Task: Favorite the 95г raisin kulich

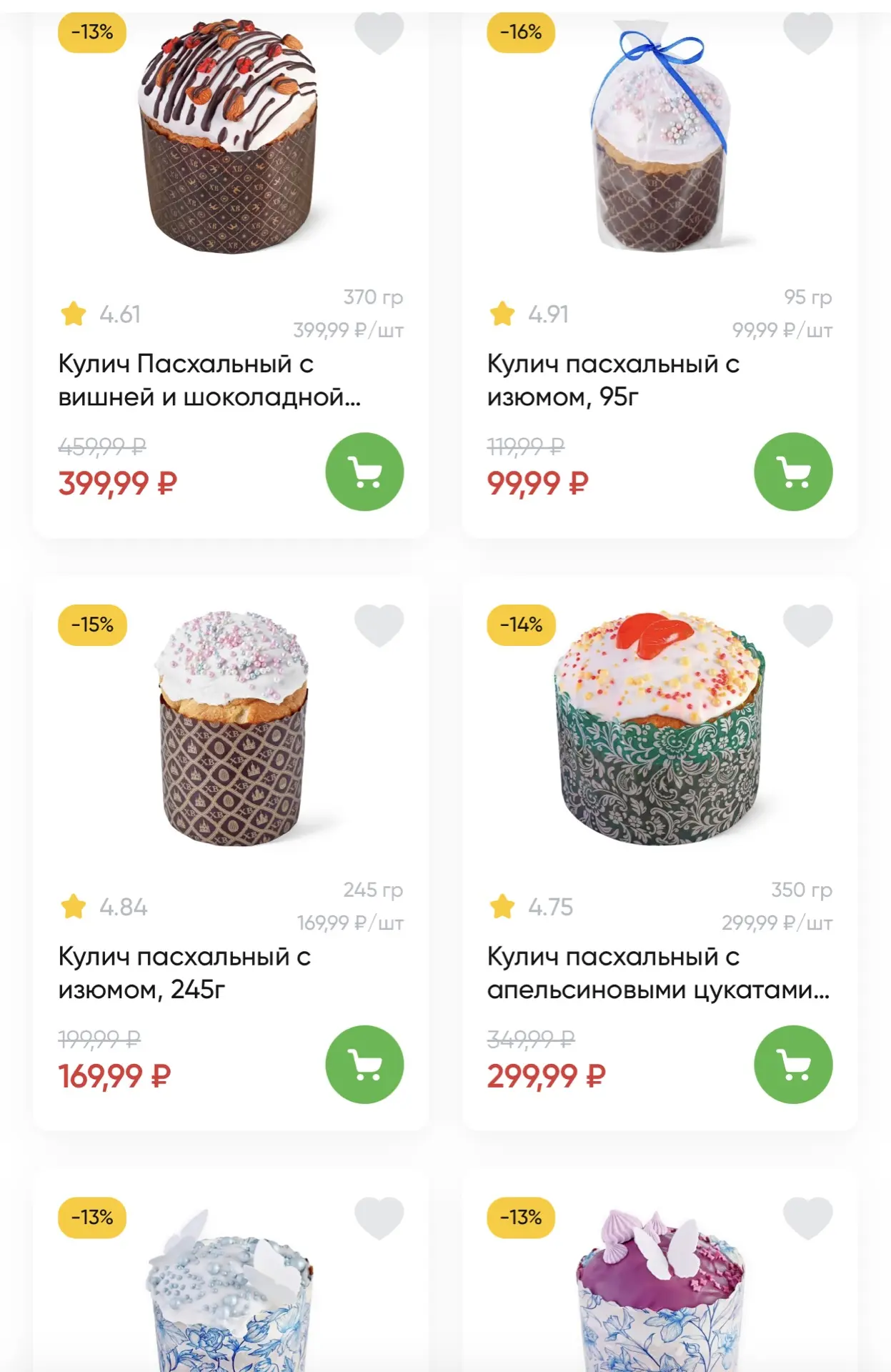Action: click(x=807, y=33)
